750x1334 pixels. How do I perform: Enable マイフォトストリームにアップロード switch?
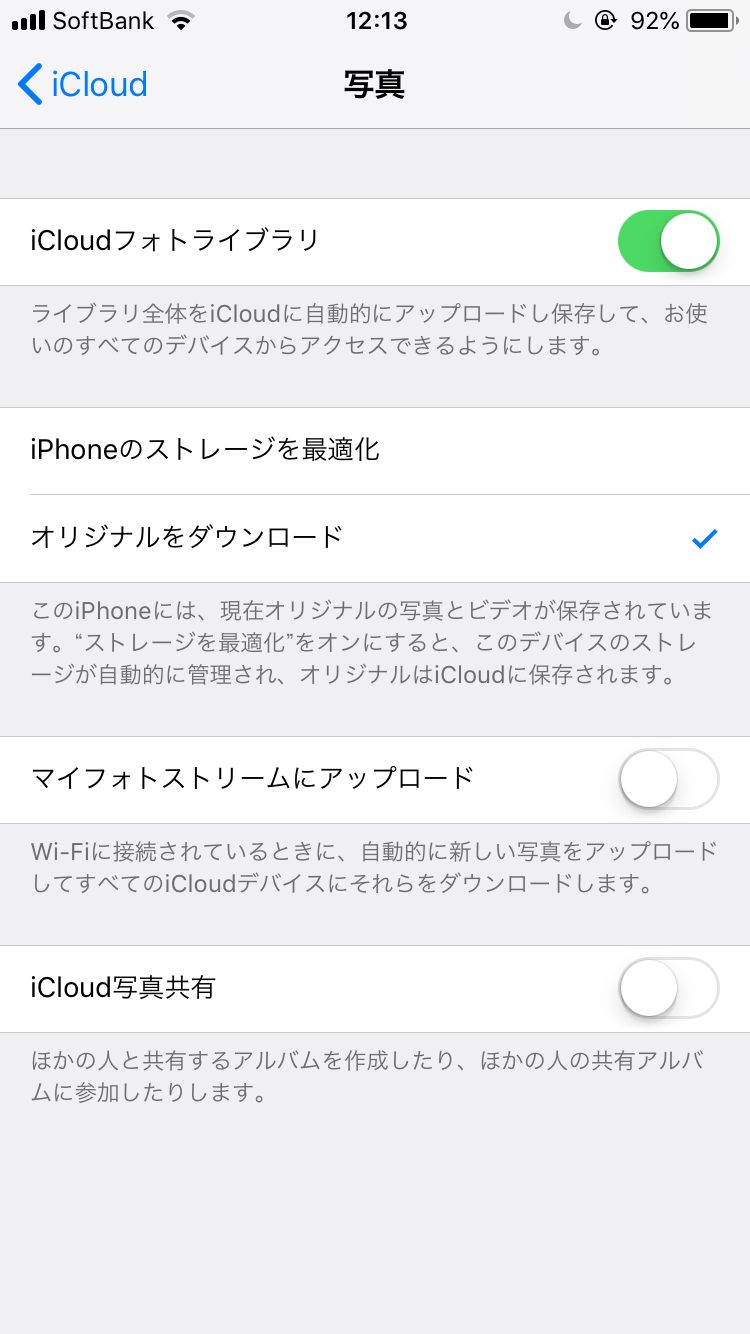[x=668, y=779]
